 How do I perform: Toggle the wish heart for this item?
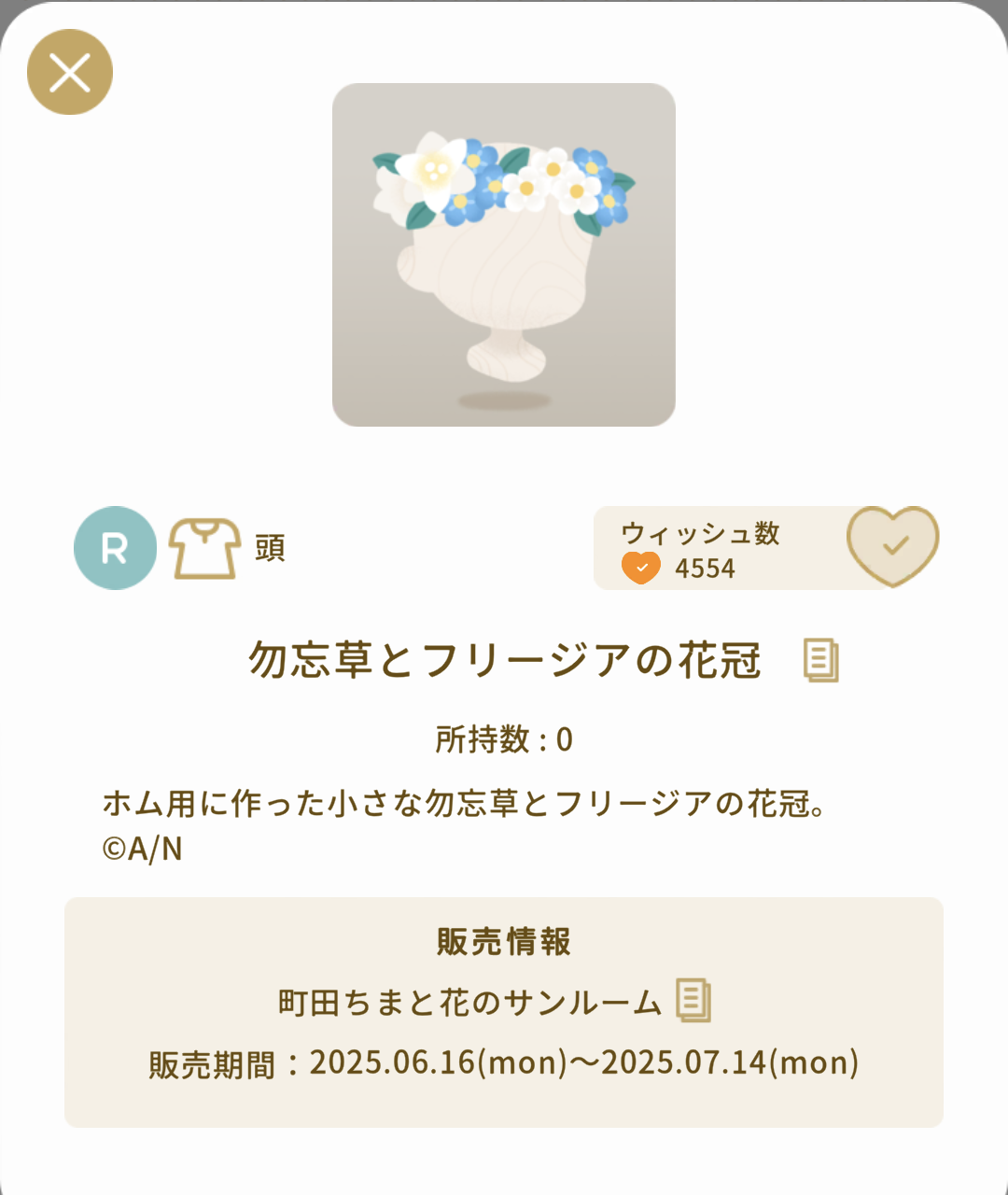(892, 546)
